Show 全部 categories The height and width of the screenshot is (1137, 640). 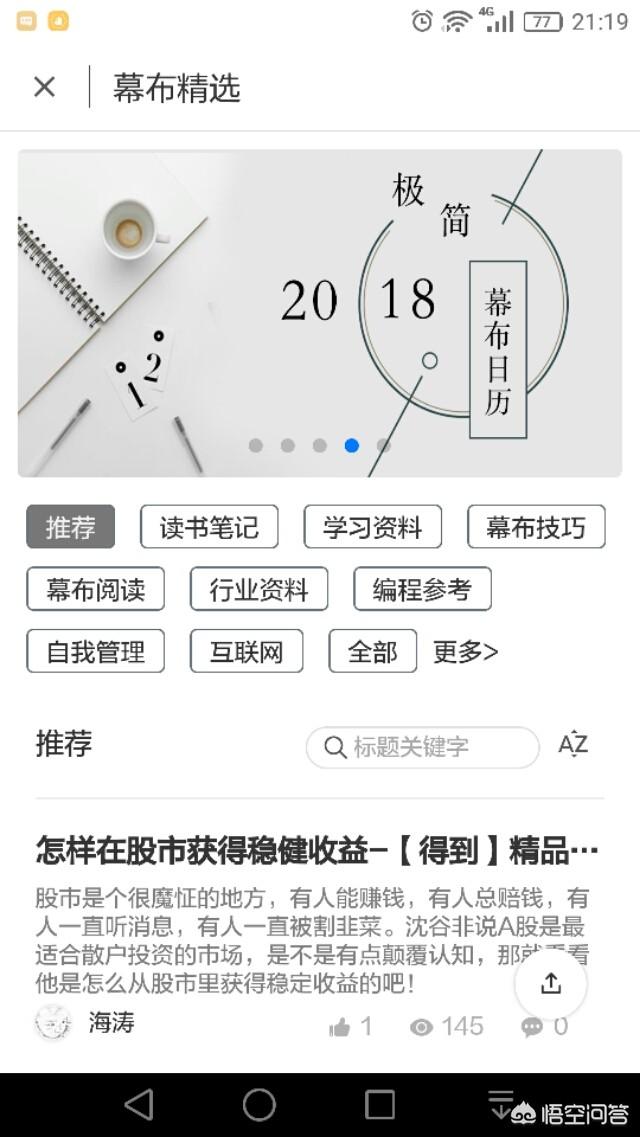[373, 651]
